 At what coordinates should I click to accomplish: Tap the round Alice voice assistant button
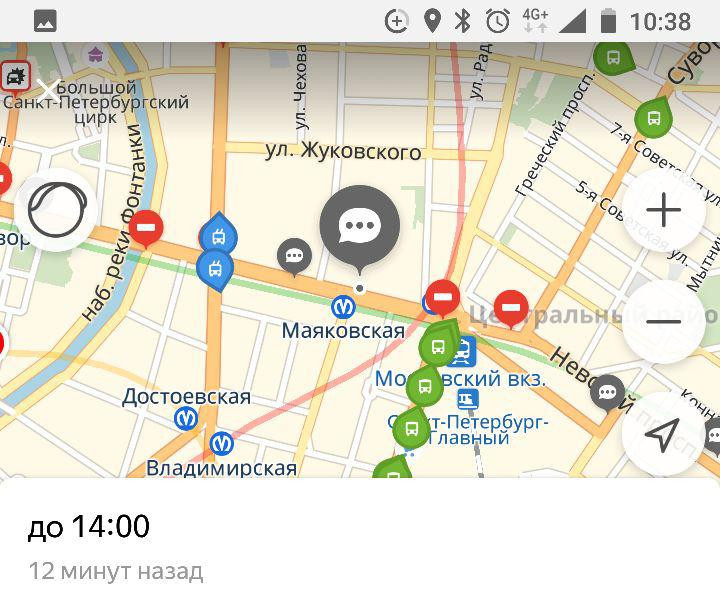tap(57, 210)
